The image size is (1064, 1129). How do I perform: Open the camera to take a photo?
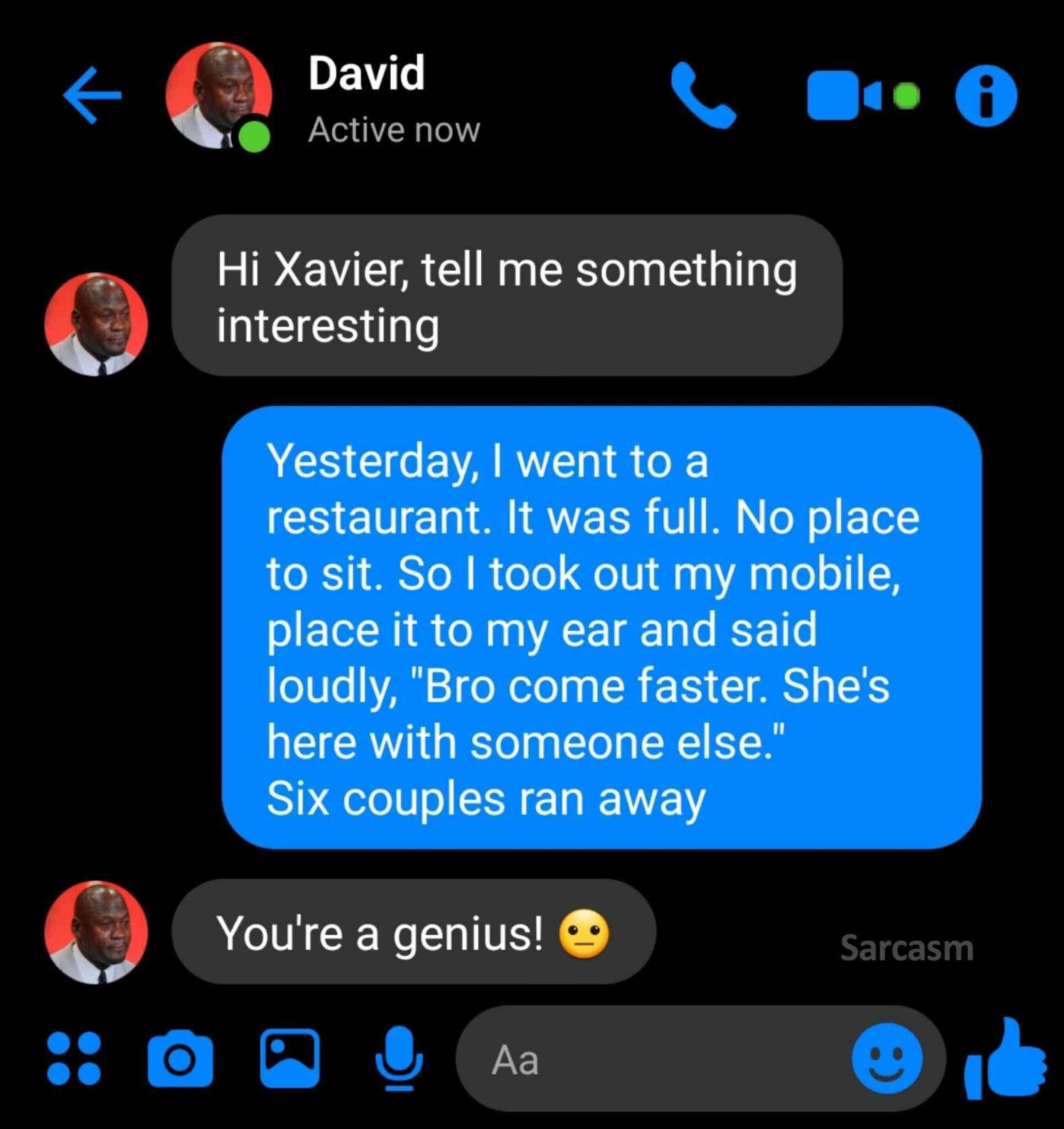[180, 1058]
